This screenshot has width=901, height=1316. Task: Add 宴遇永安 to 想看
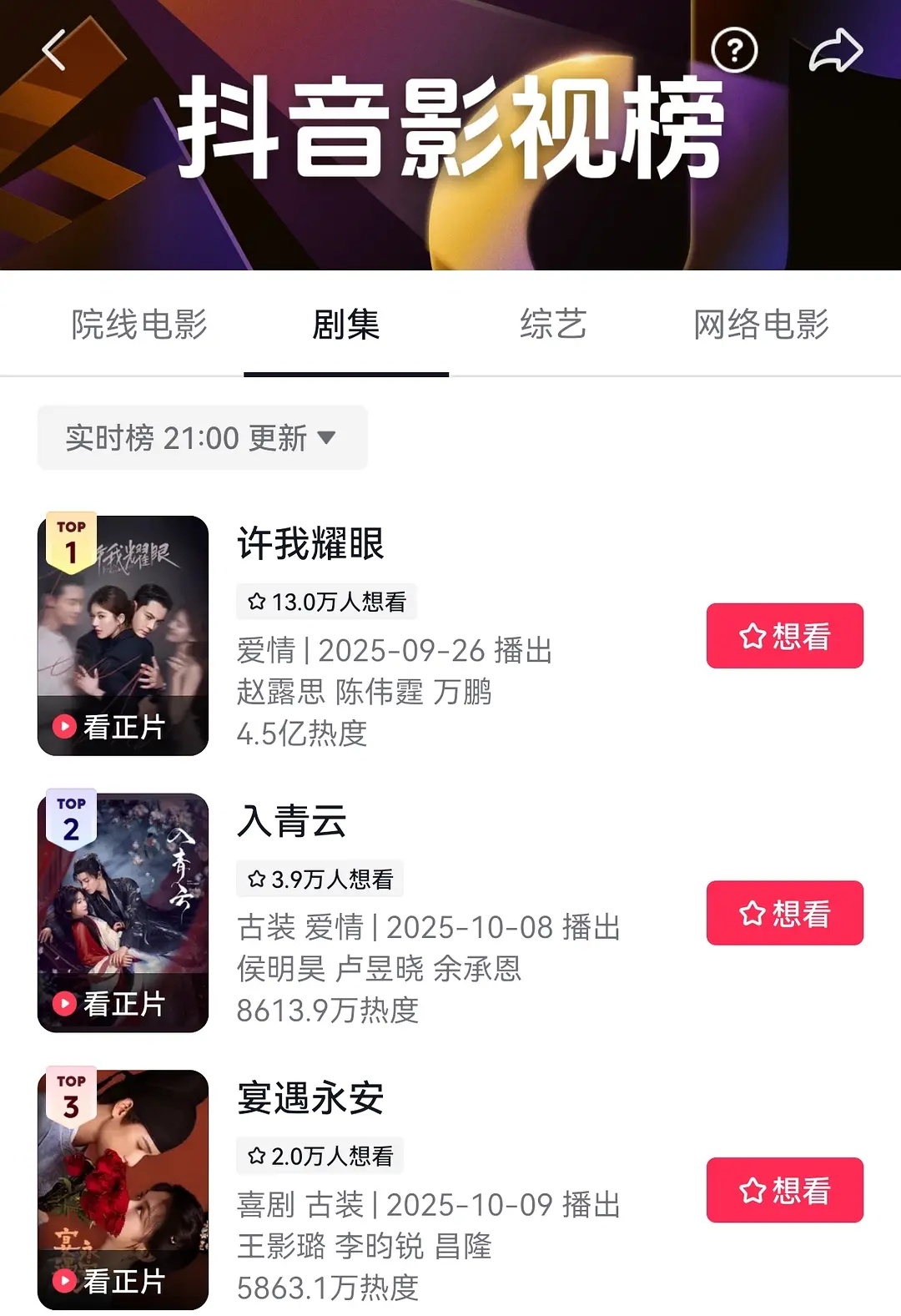[785, 1190]
